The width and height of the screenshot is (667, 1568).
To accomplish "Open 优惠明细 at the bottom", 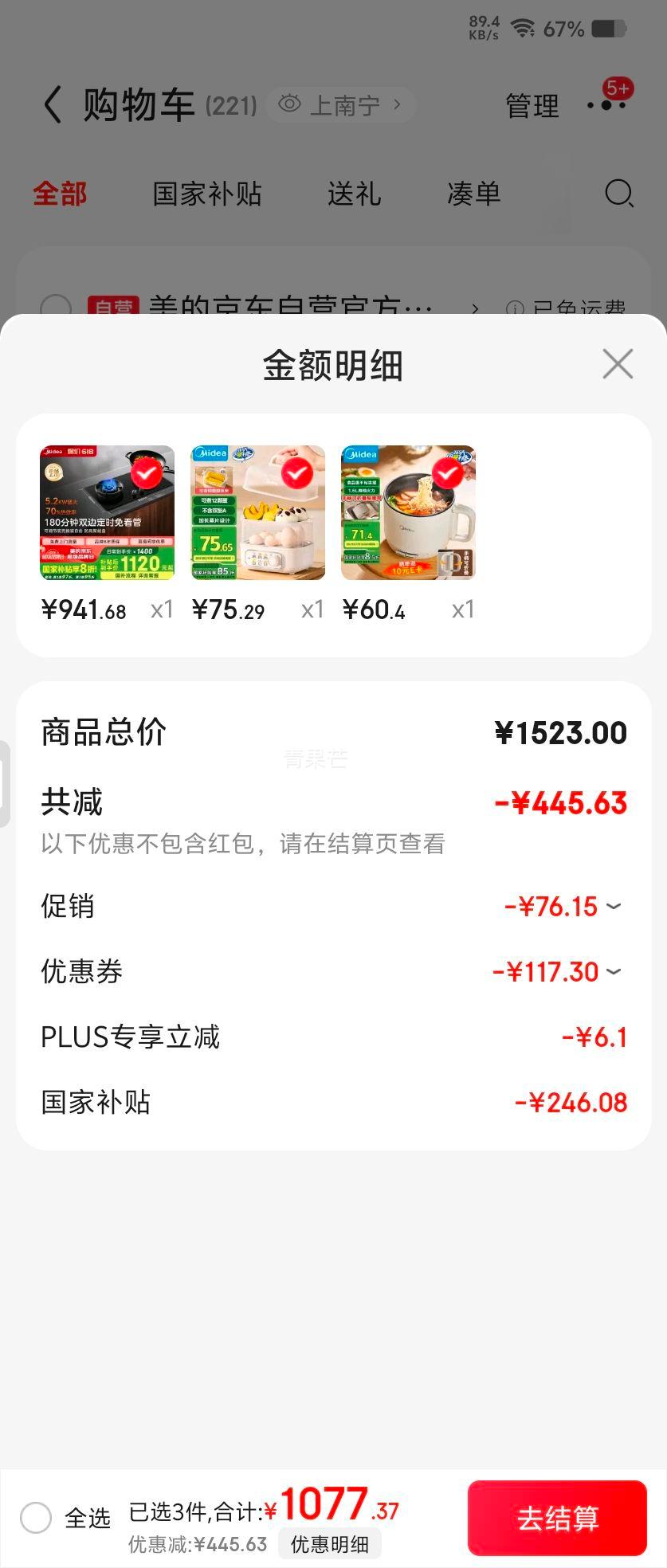I will click(330, 1544).
